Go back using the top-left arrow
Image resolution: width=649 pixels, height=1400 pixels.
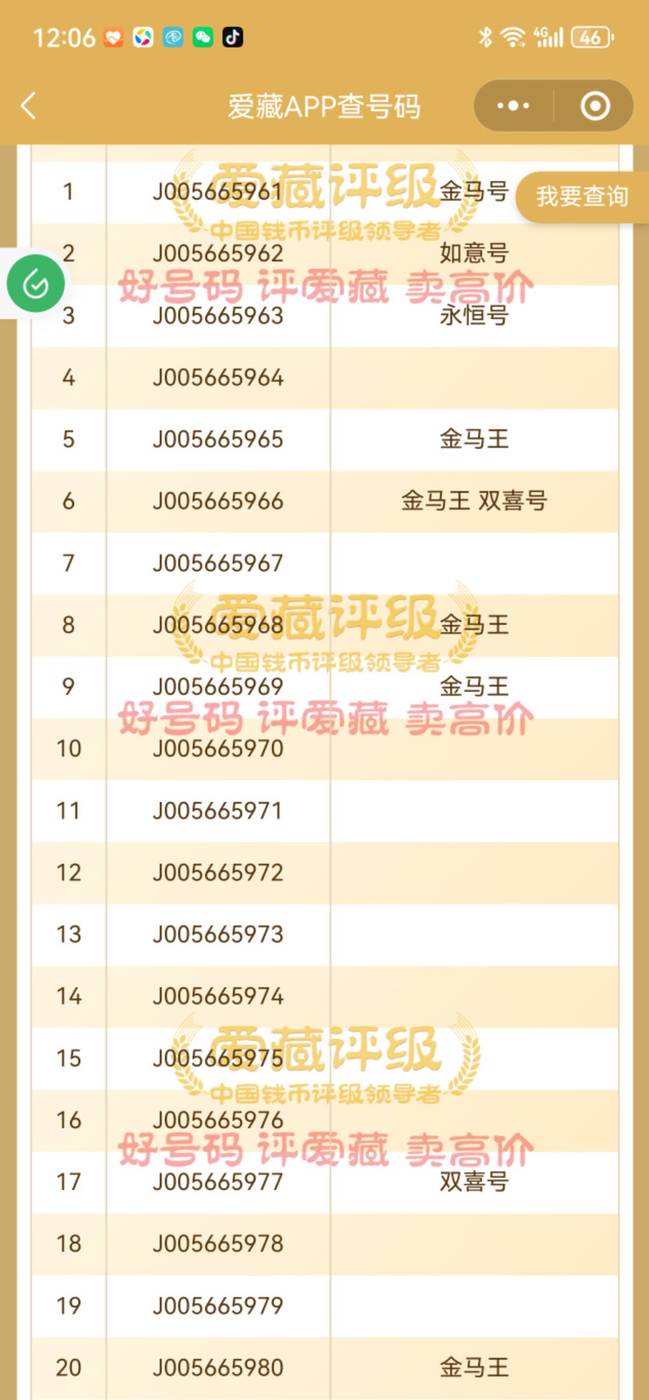coord(28,106)
